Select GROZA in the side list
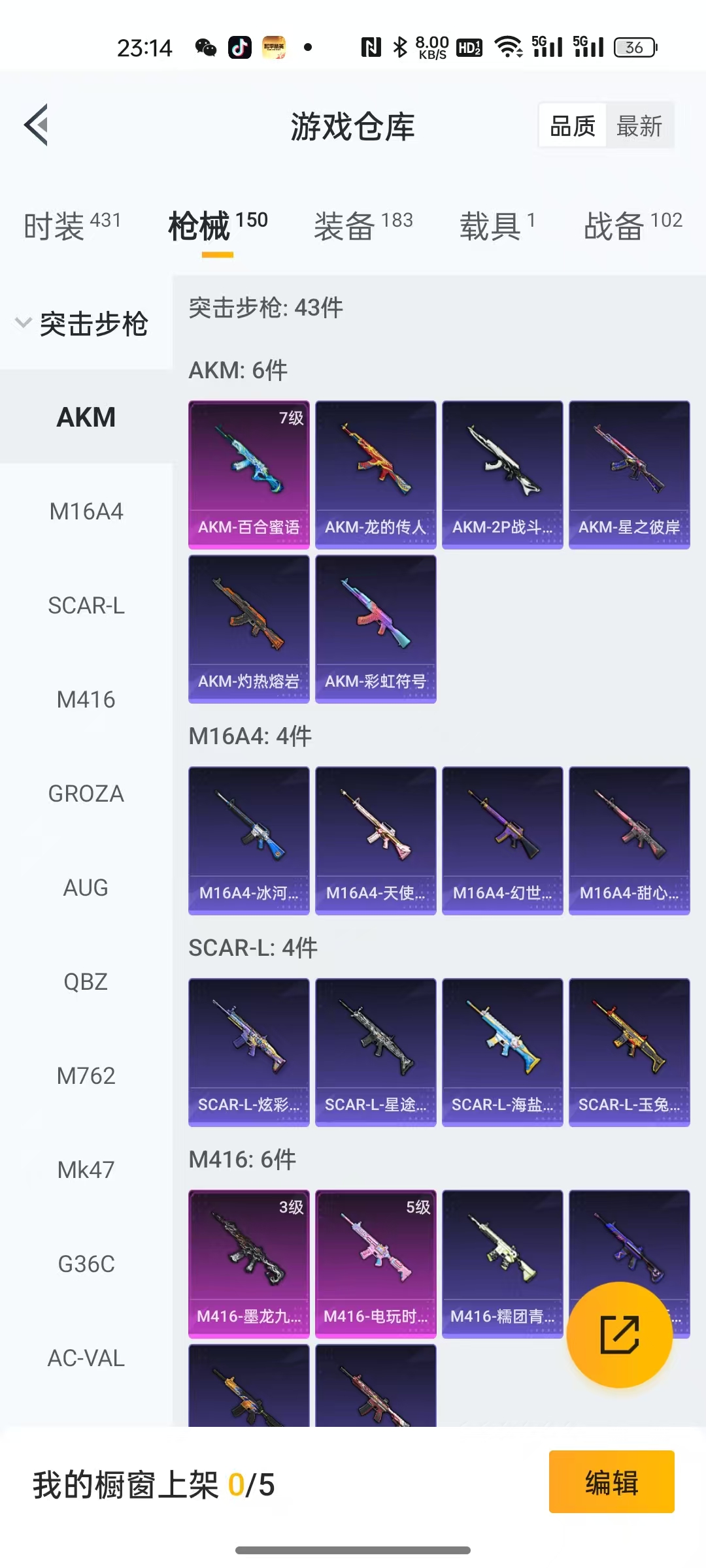Screen dimensions: 706x1568 86,794
